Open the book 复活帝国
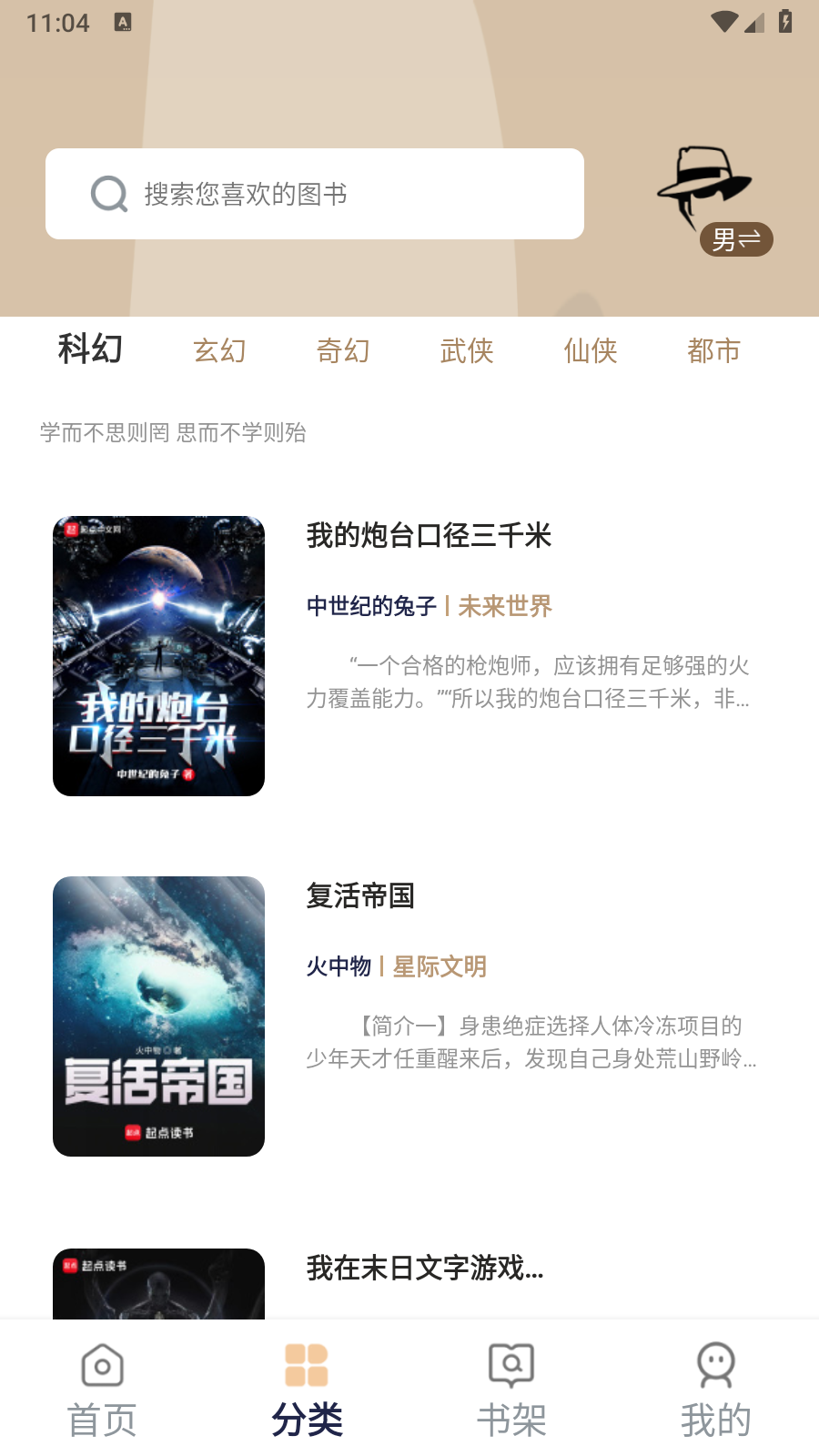Image resolution: width=819 pixels, height=1456 pixels. click(x=360, y=897)
